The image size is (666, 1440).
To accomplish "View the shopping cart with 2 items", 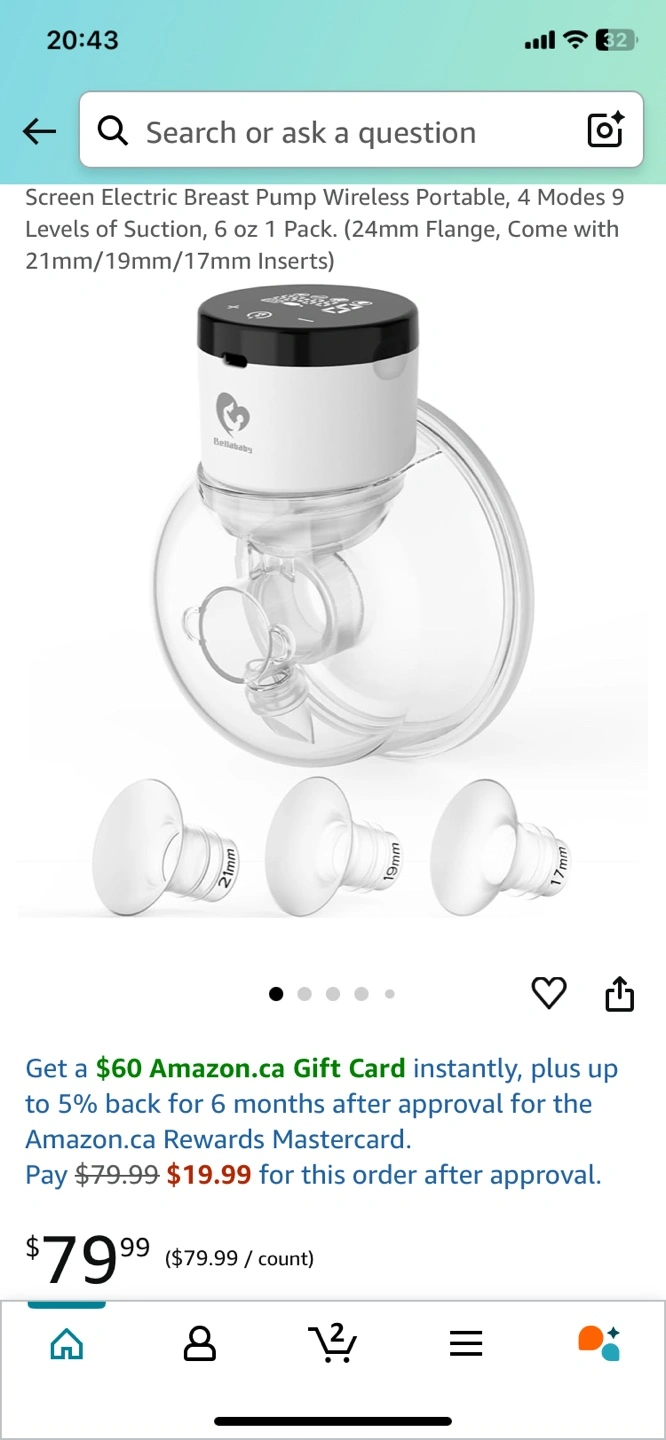I will 333,1343.
